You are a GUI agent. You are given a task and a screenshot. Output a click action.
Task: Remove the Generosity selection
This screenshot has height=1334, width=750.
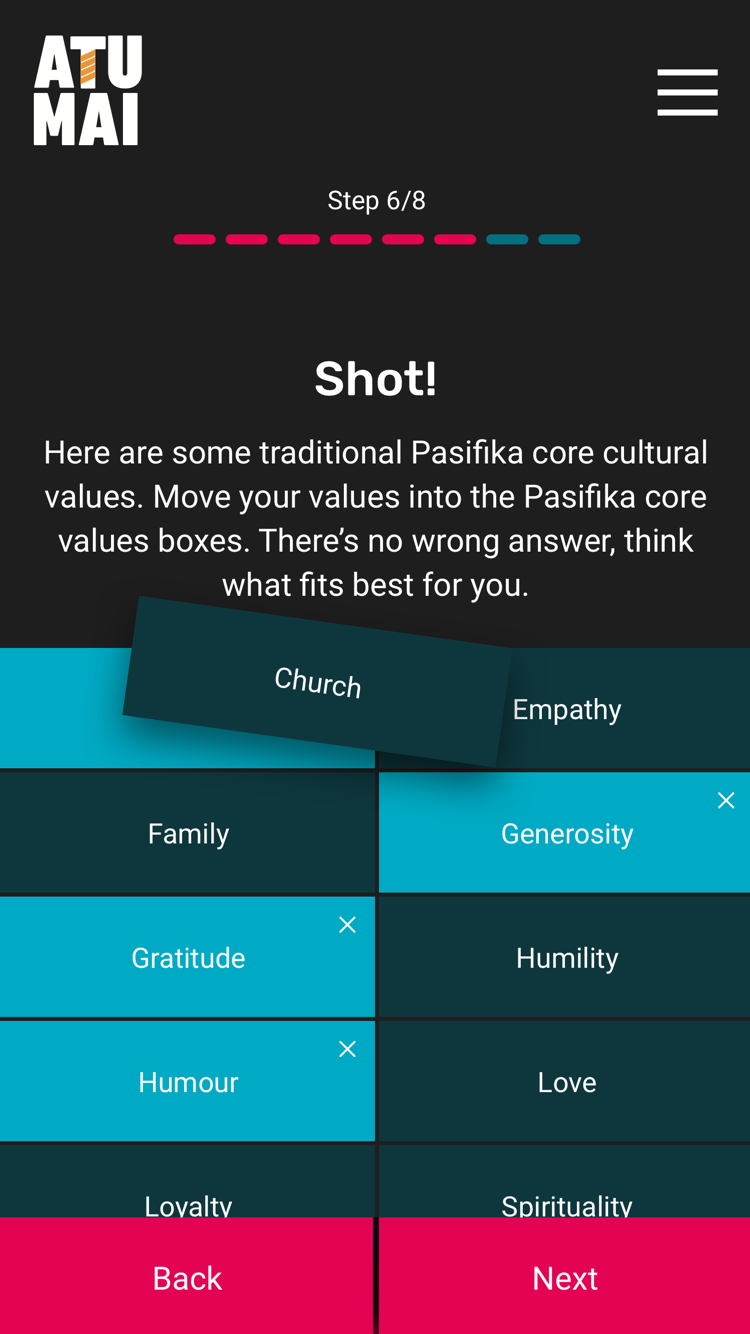coord(726,800)
